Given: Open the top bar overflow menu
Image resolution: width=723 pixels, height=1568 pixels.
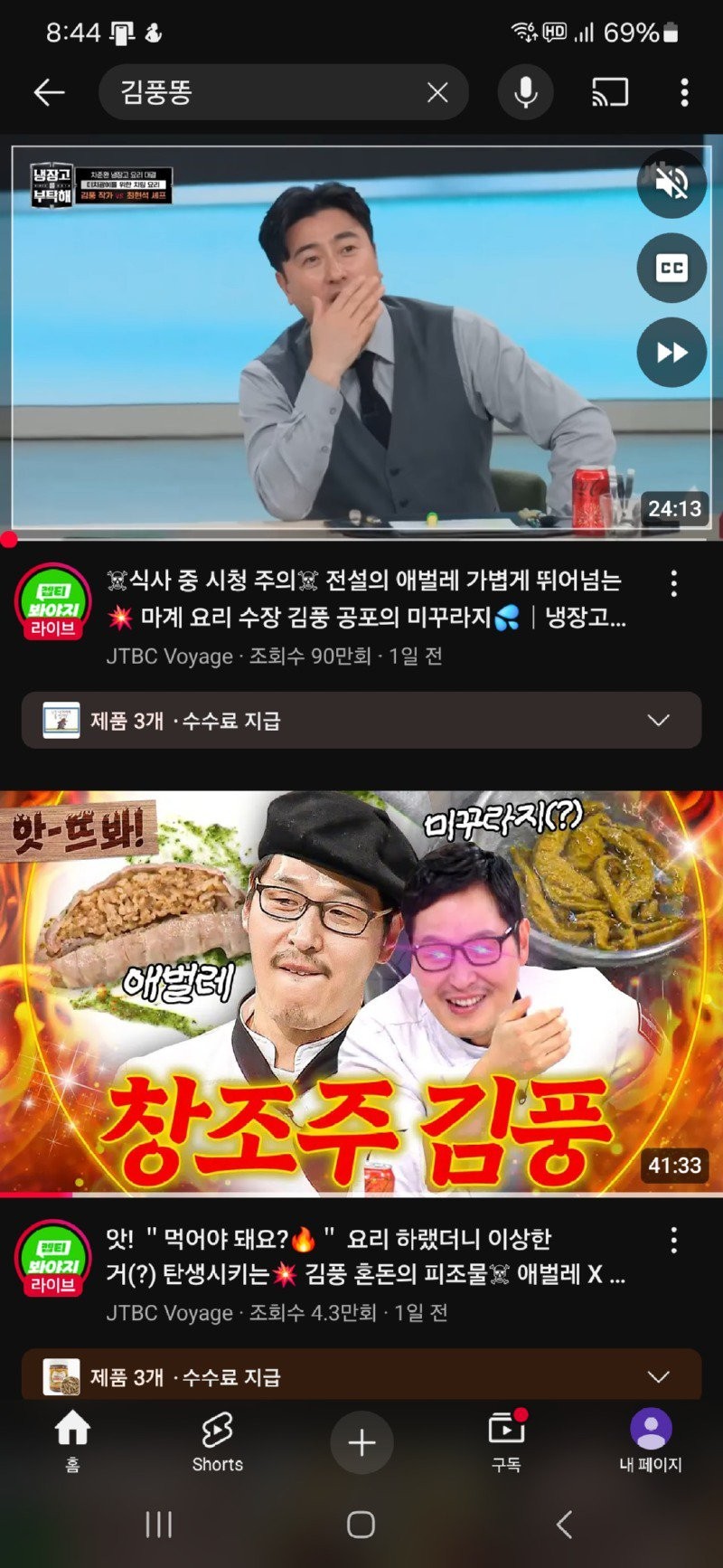Looking at the screenshot, I should coord(684,92).
